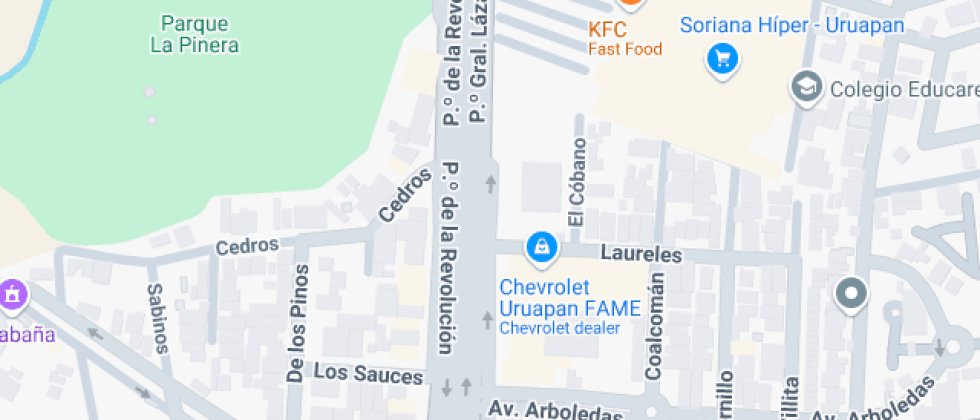Select the purple Cabaña landmark marker
Image resolution: width=980 pixels, height=420 pixels.
[12, 295]
